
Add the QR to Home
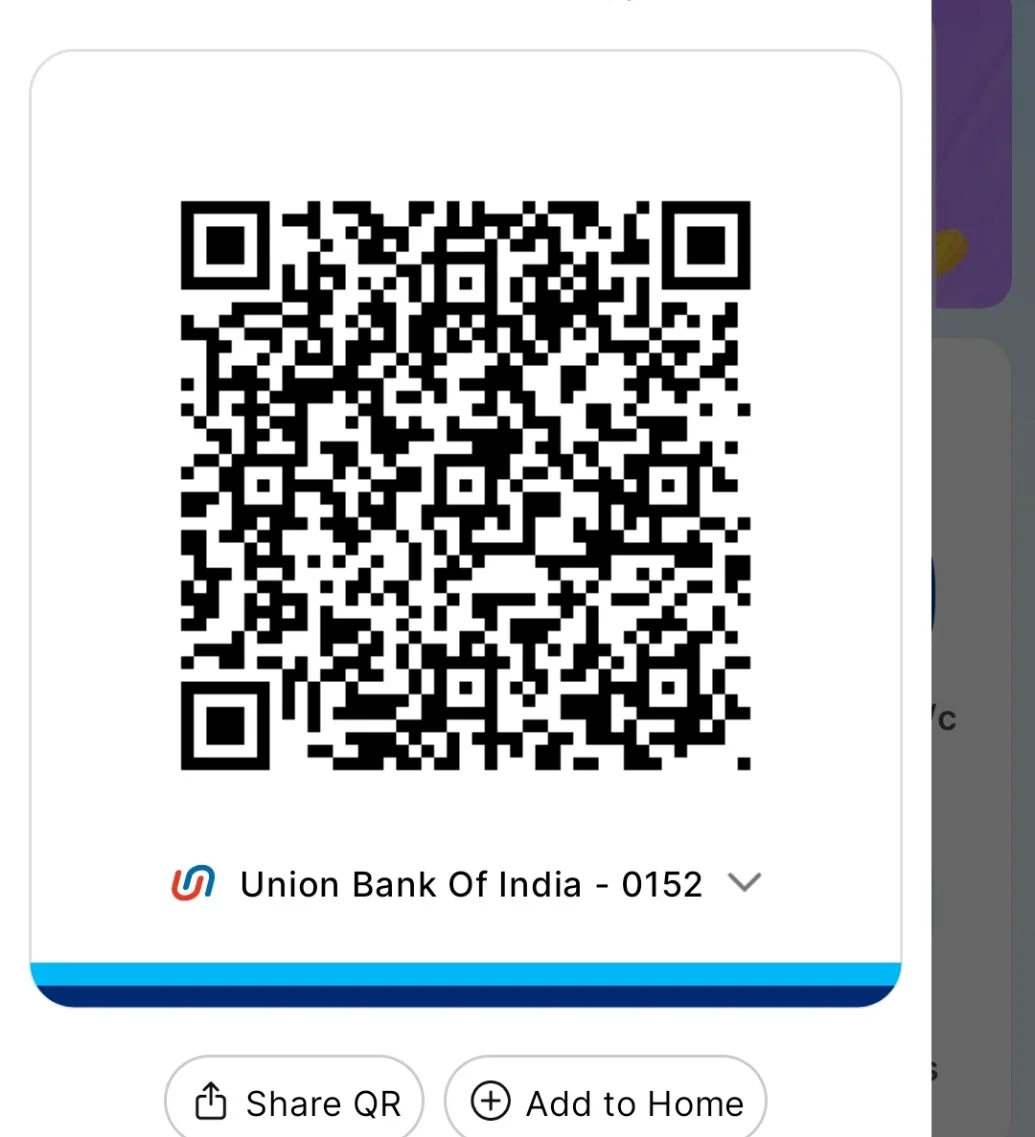pos(606,1102)
